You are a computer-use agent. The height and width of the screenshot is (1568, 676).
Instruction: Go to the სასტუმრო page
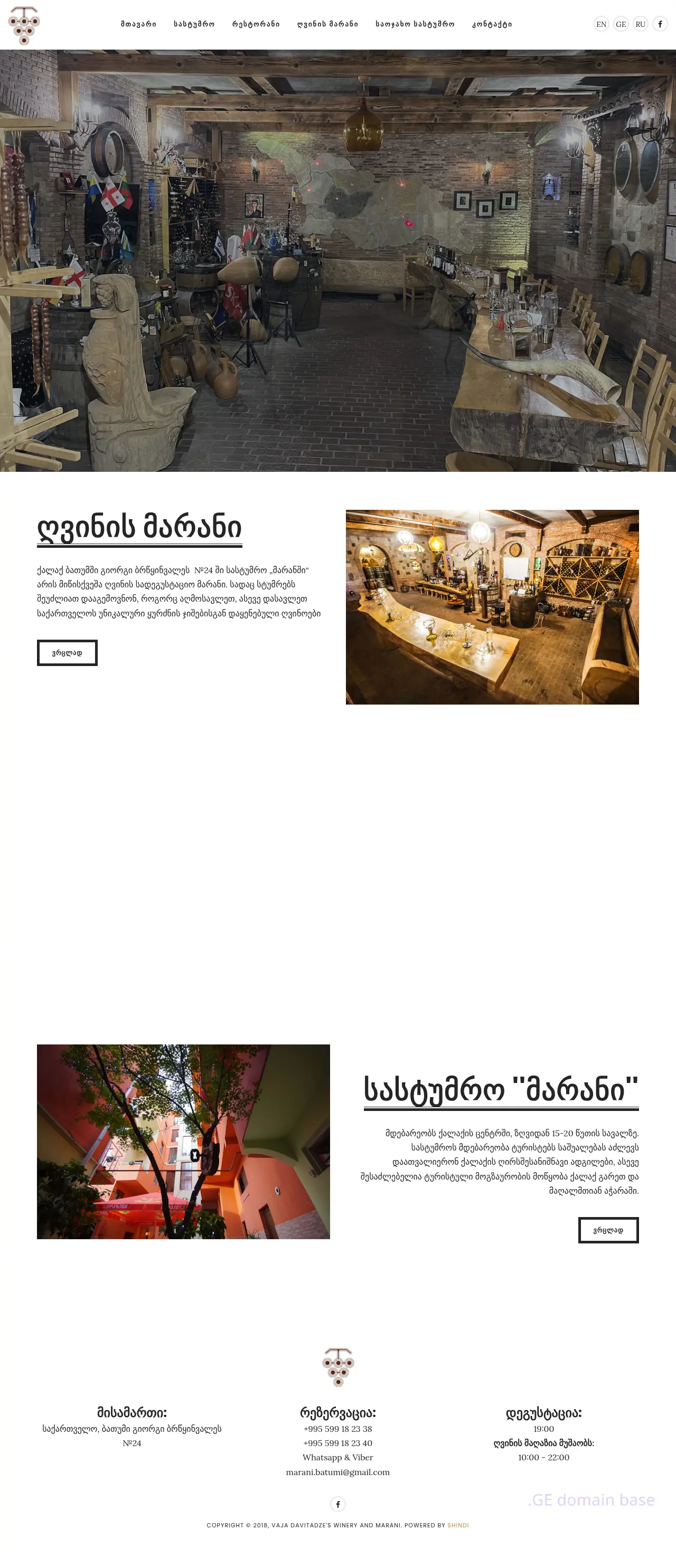[194, 24]
